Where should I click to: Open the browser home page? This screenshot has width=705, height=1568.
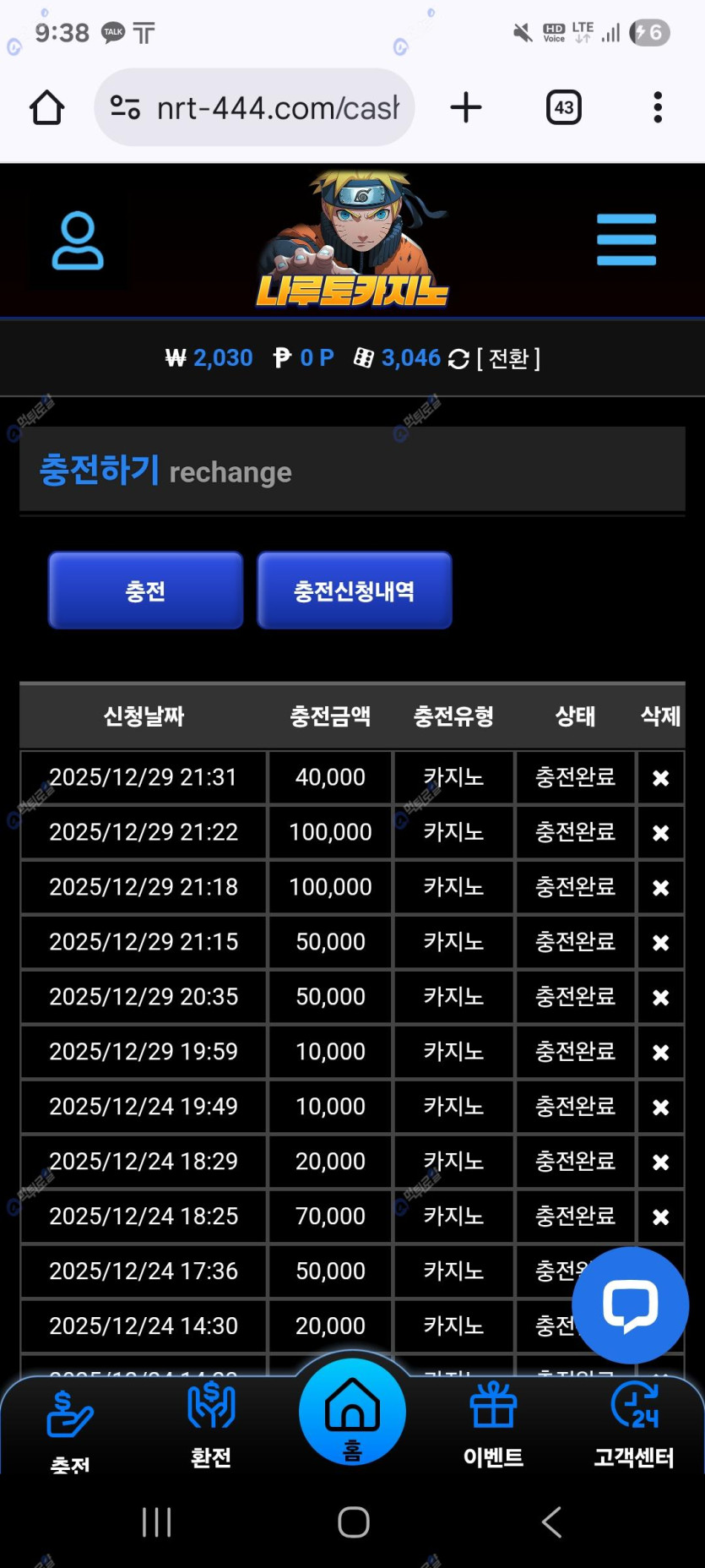(x=47, y=108)
